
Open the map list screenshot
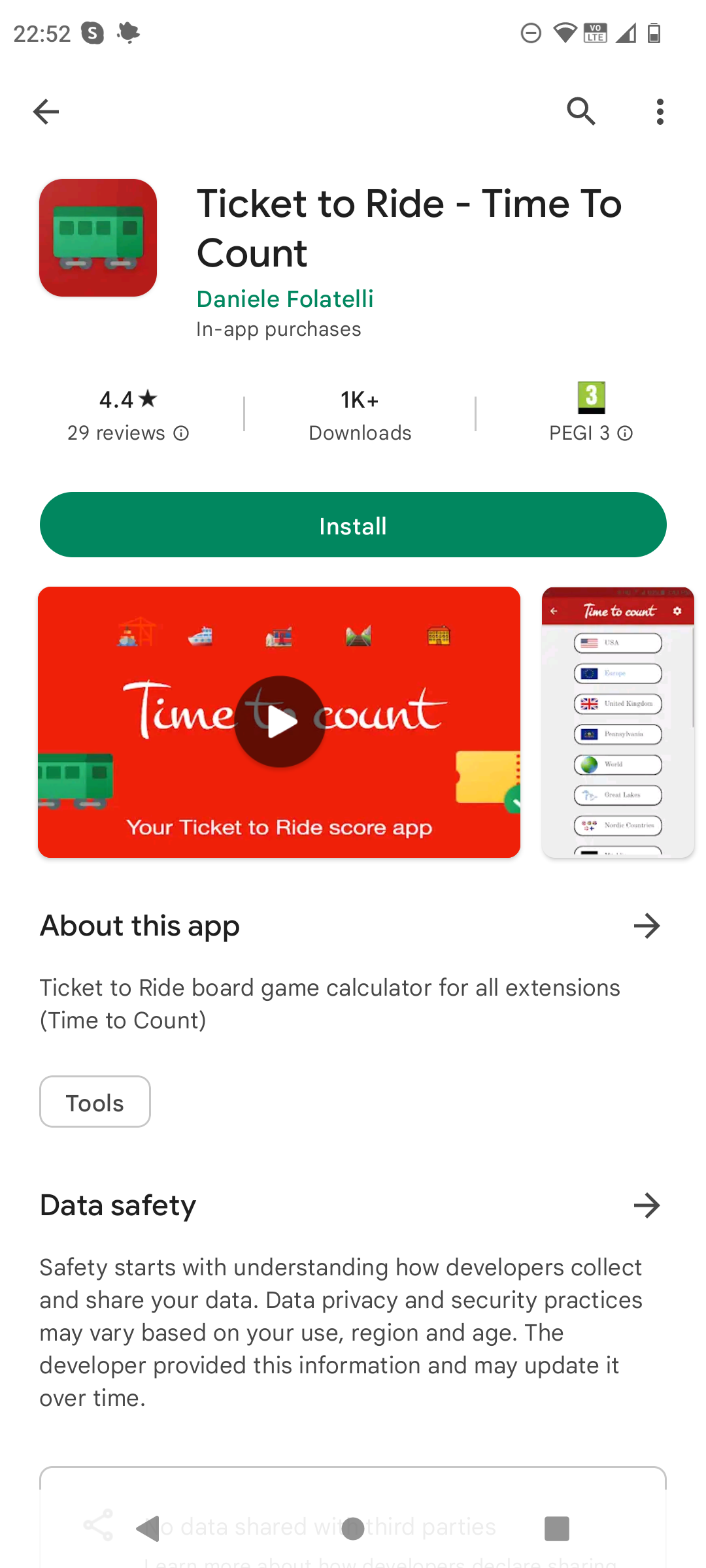click(x=618, y=722)
